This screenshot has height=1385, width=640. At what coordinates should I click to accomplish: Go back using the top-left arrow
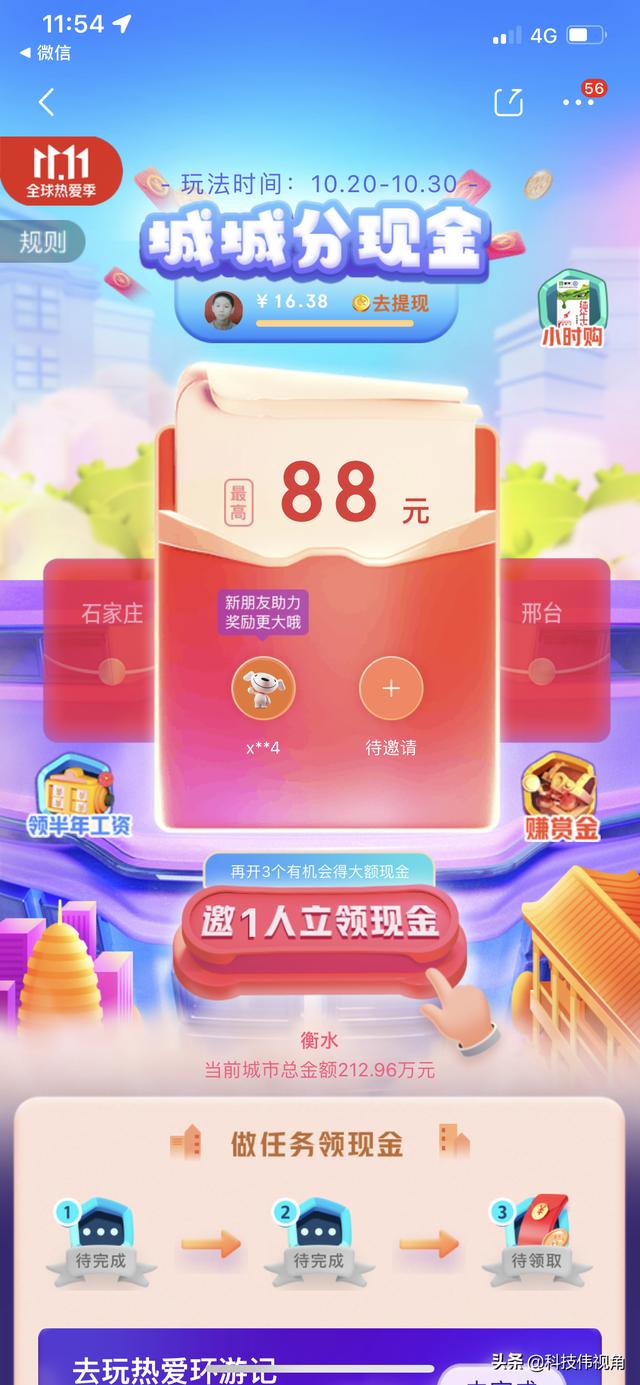pyautogui.click(x=46, y=101)
